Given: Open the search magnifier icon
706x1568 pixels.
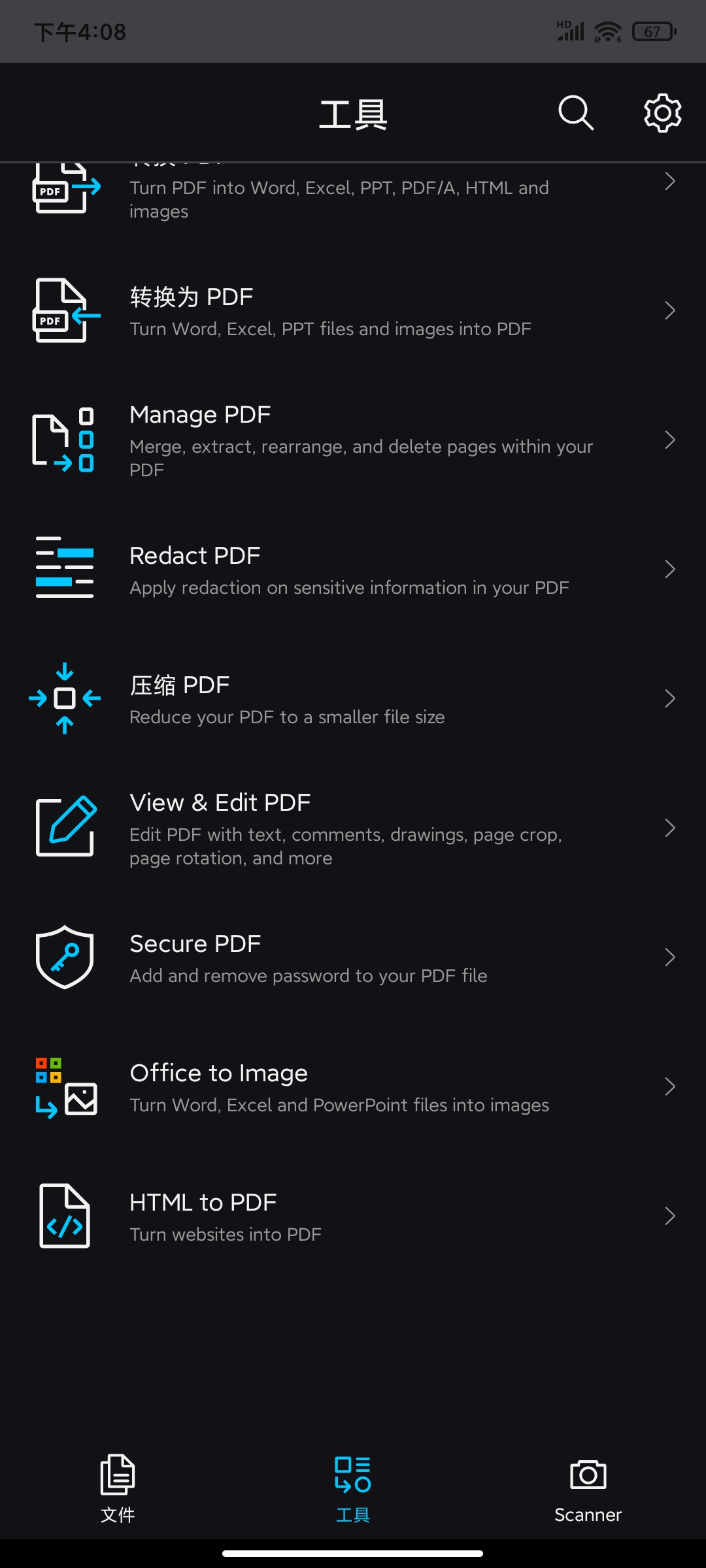Looking at the screenshot, I should point(576,112).
